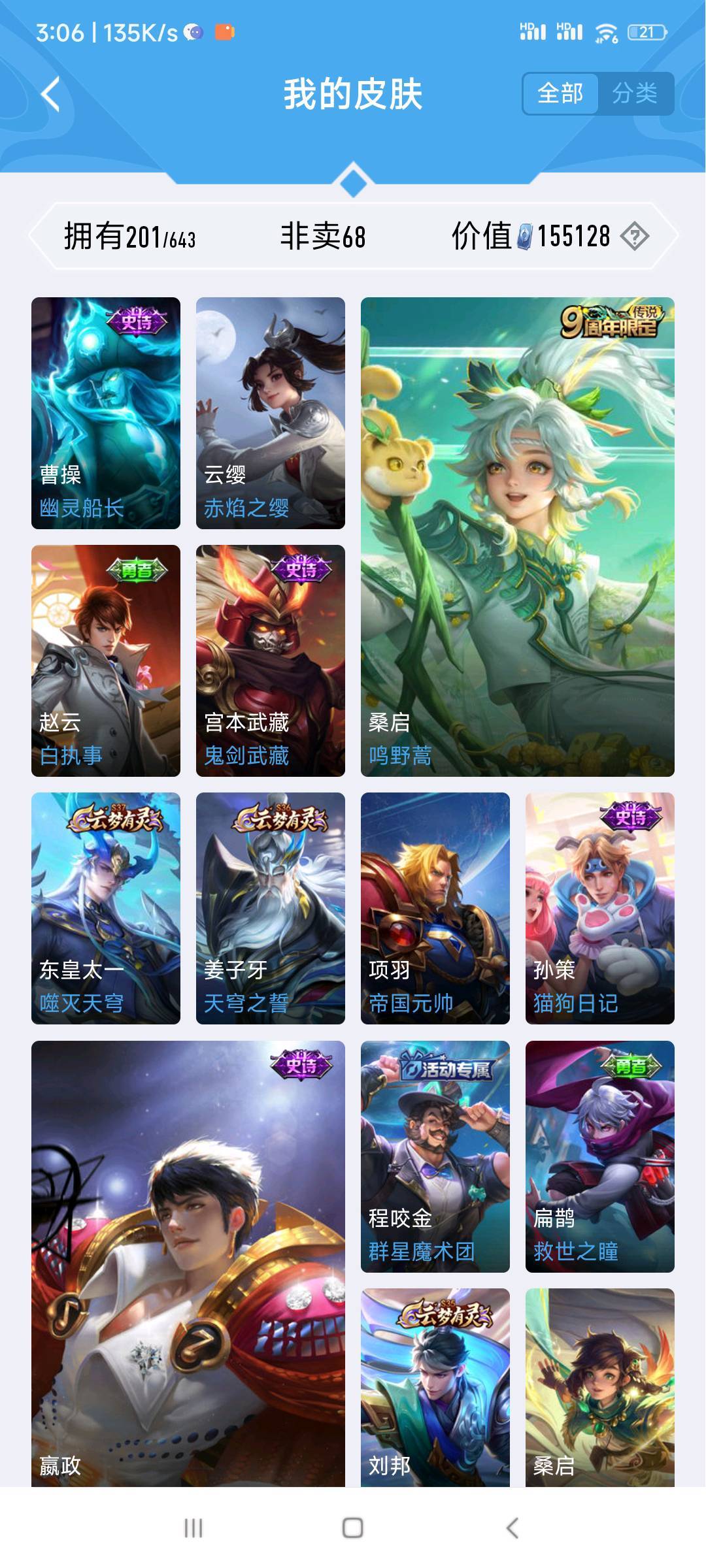Open recent apps from navigation bar
706x1568 pixels.
coord(193,1528)
